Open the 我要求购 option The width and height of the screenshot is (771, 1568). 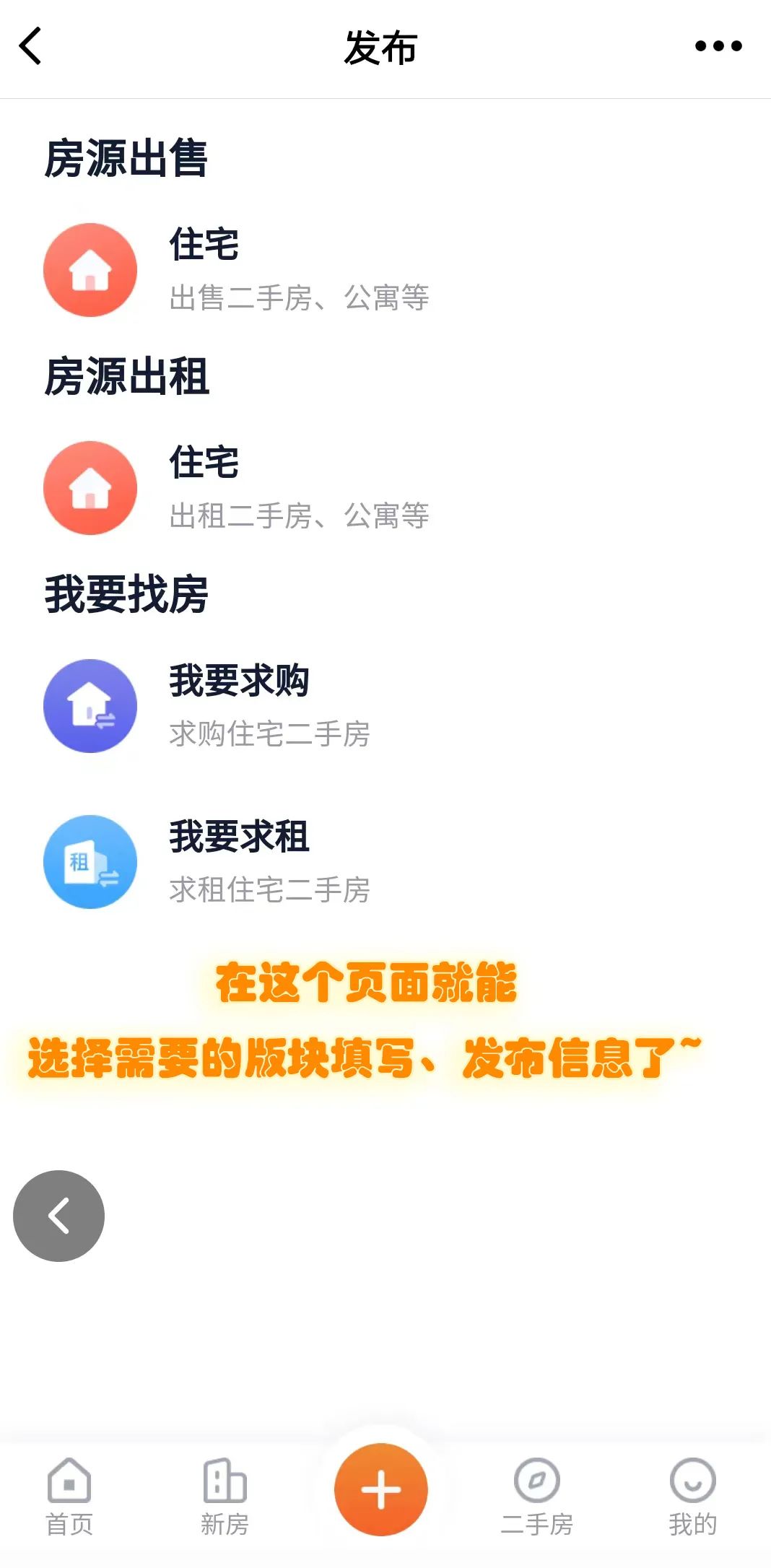click(385, 706)
